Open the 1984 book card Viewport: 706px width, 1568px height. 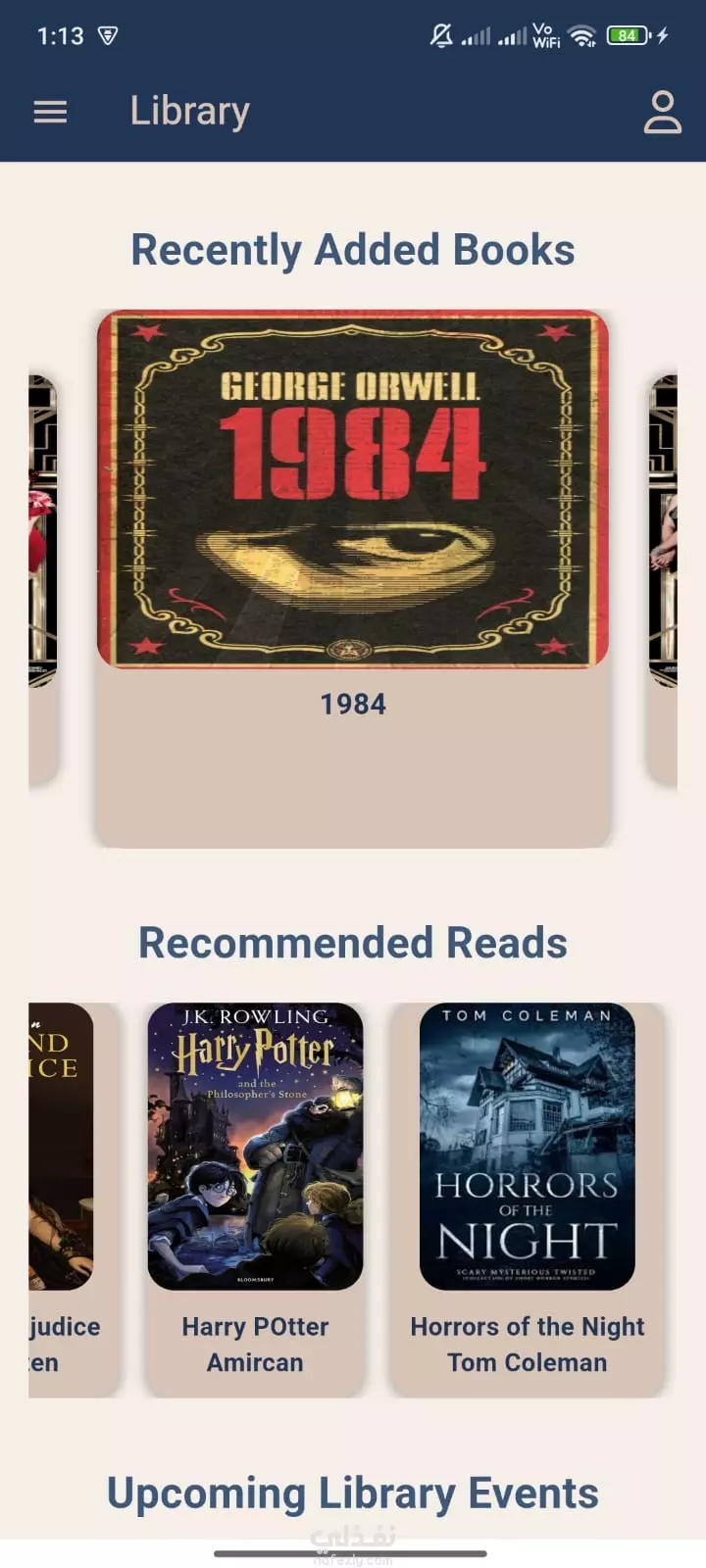pos(353,578)
